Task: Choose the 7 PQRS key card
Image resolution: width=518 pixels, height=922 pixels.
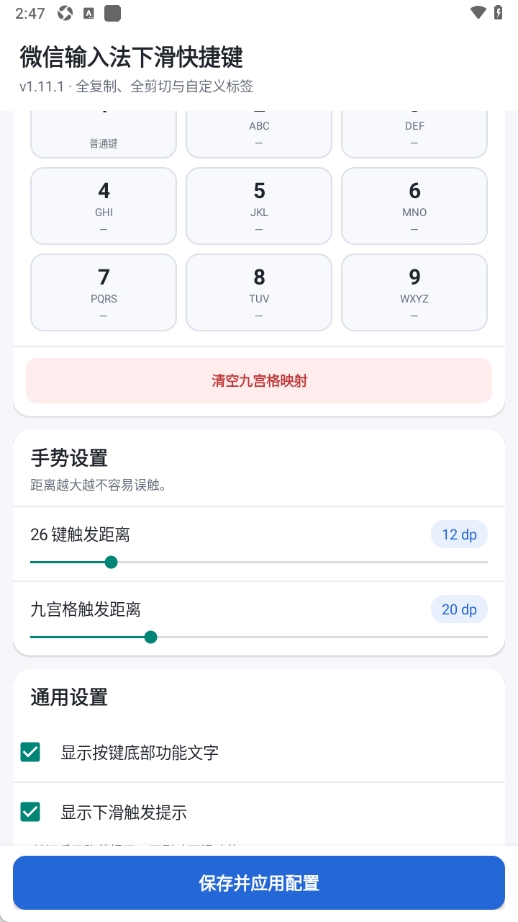Action: pyautogui.click(x=103, y=292)
